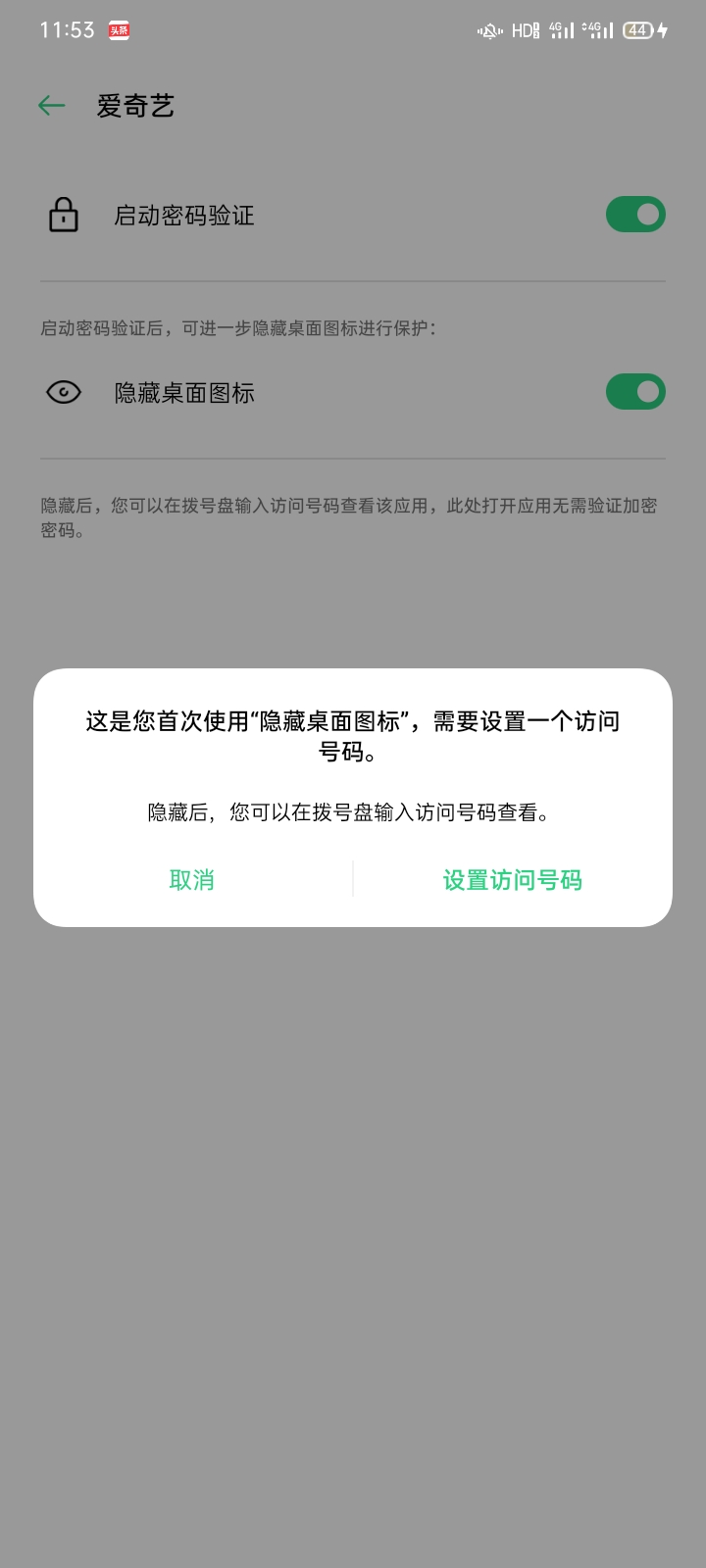
Task: Click the battery indicator showing 44
Action: [639, 30]
